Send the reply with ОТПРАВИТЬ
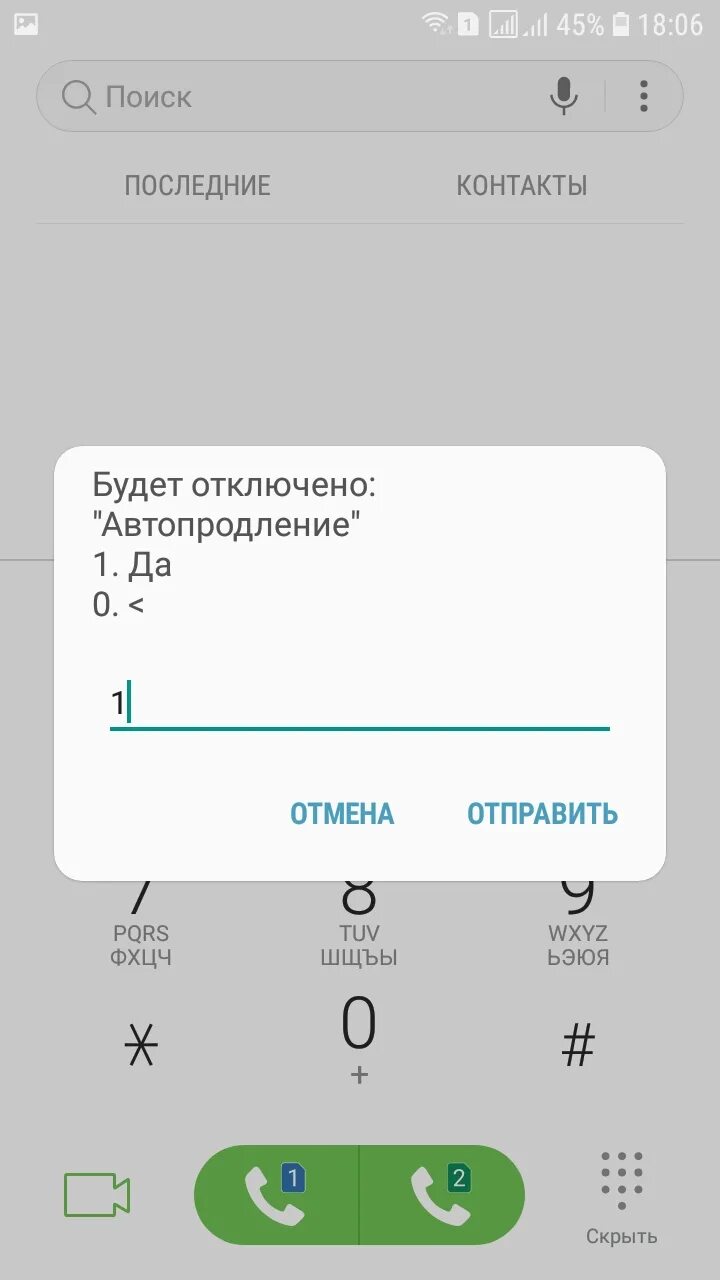 (x=542, y=814)
